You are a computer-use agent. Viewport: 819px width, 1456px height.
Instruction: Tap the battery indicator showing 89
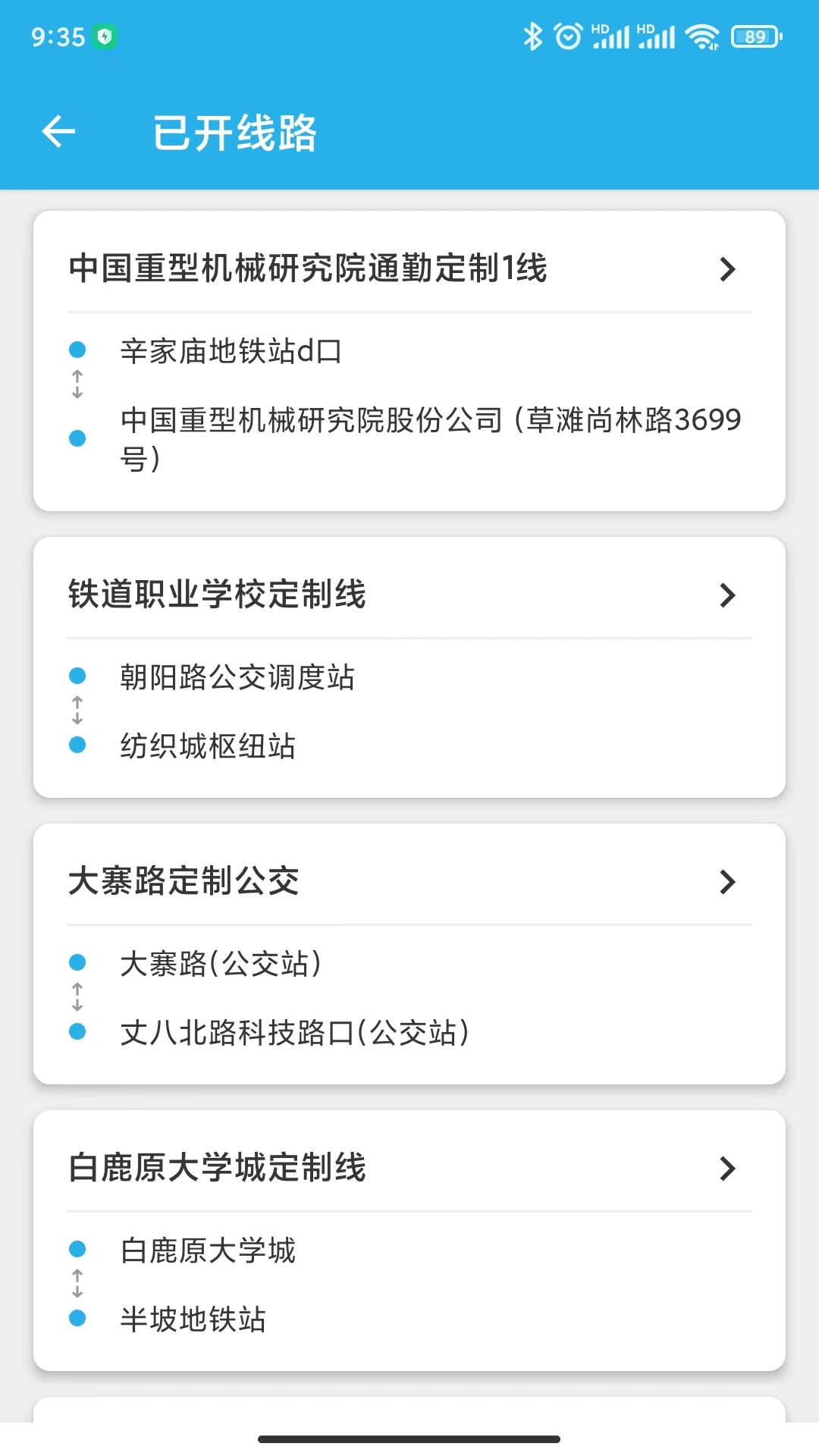pyautogui.click(x=754, y=36)
